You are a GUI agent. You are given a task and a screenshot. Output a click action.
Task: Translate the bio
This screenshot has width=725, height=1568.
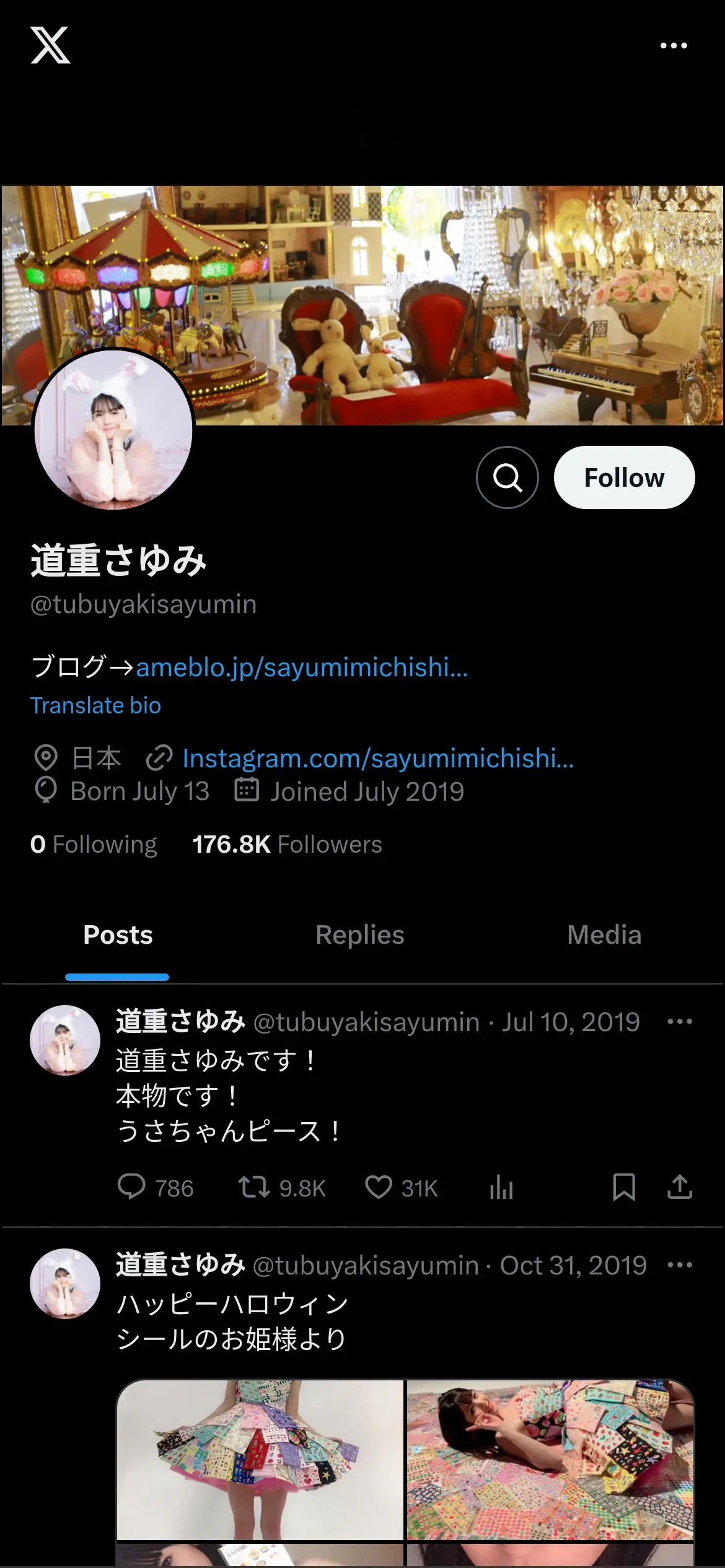(95, 705)
